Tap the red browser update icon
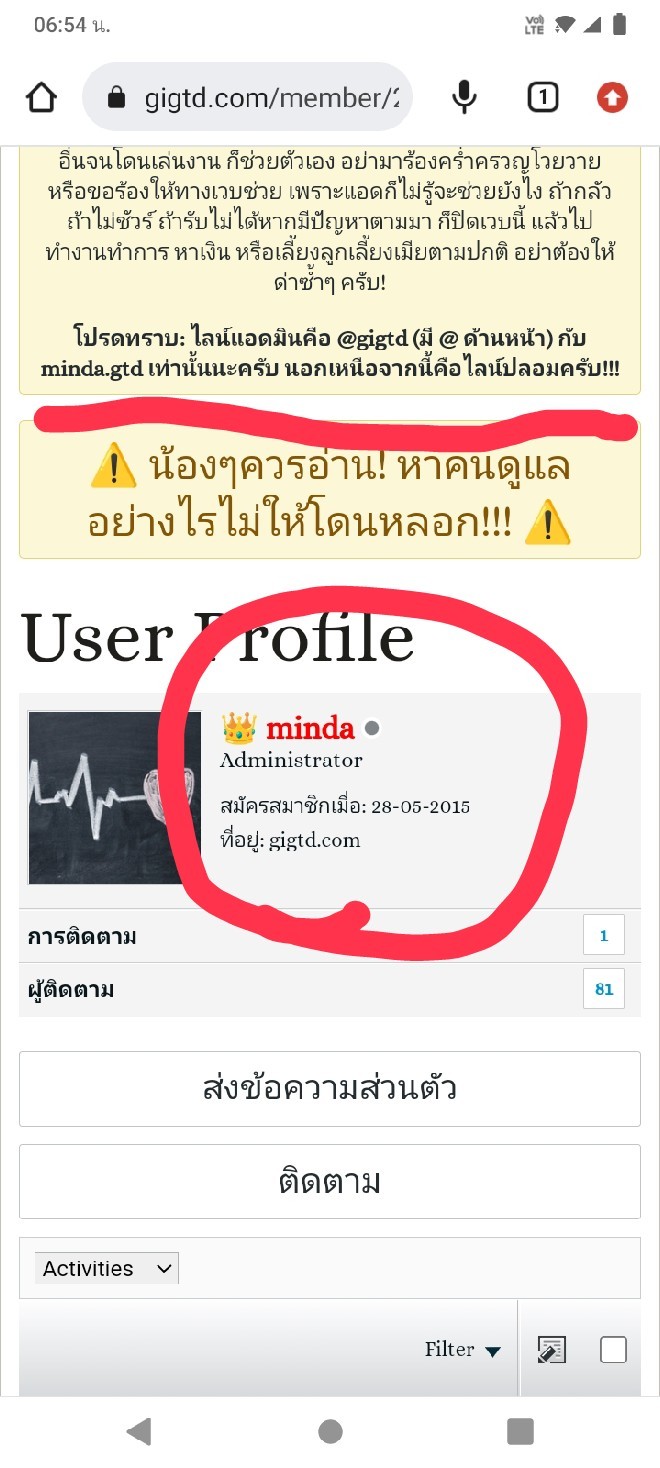Viewport: 660px width, 1468px height. [x=612, y=97]
